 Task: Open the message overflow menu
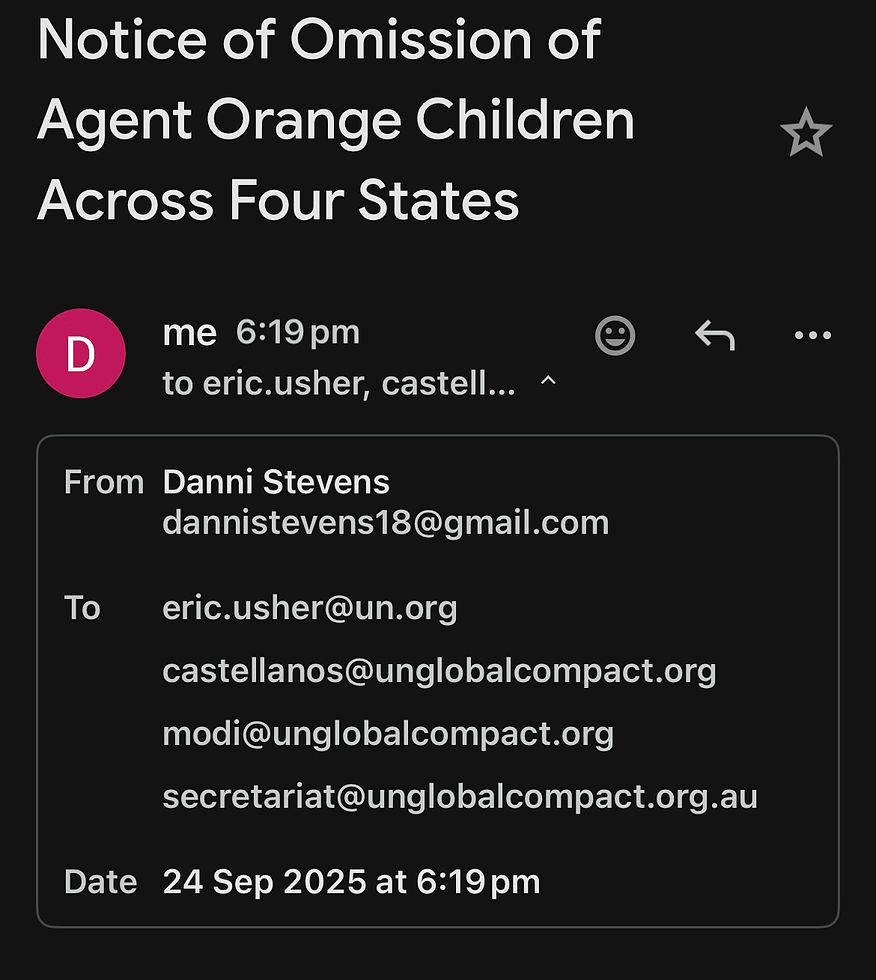[812, 336]
